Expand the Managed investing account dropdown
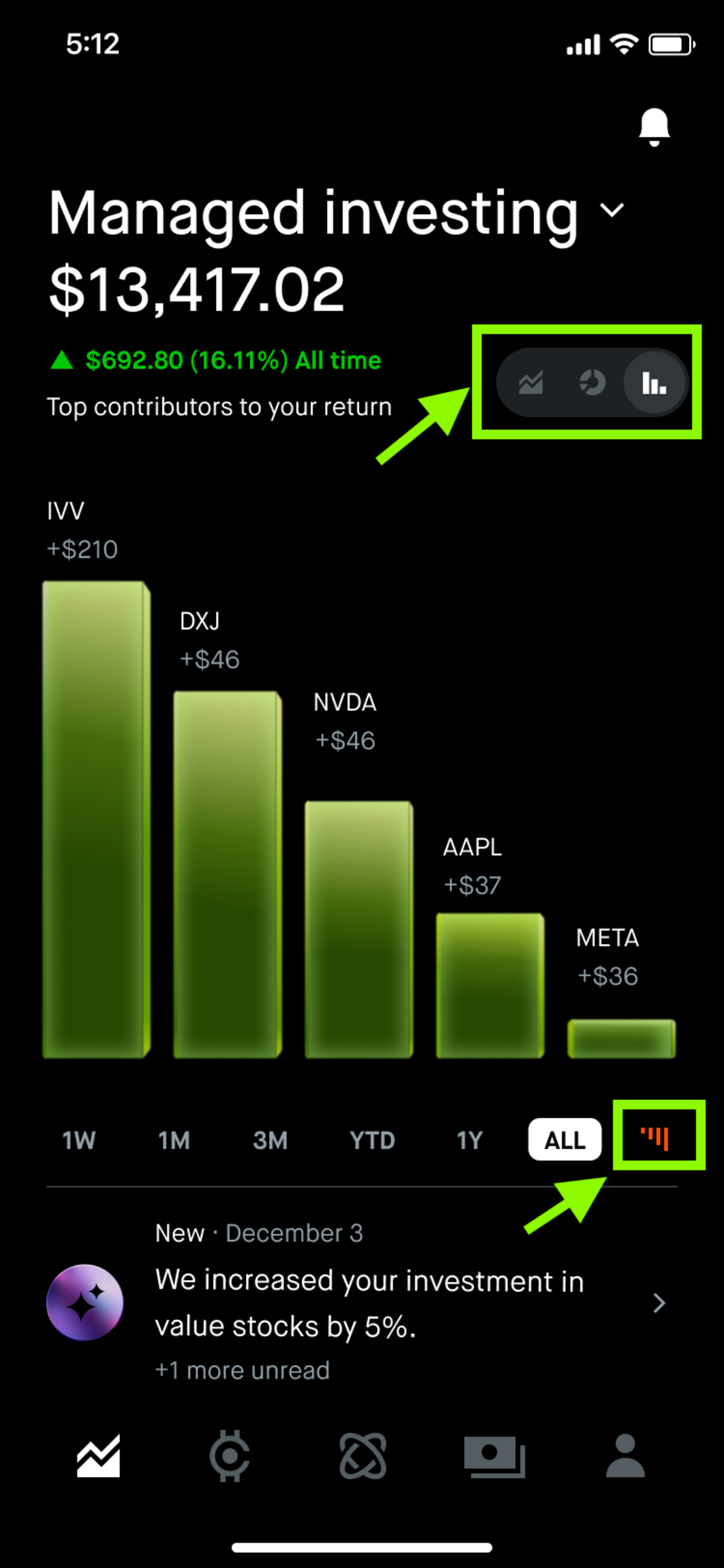724x1568 pixels. coord(612,211)
